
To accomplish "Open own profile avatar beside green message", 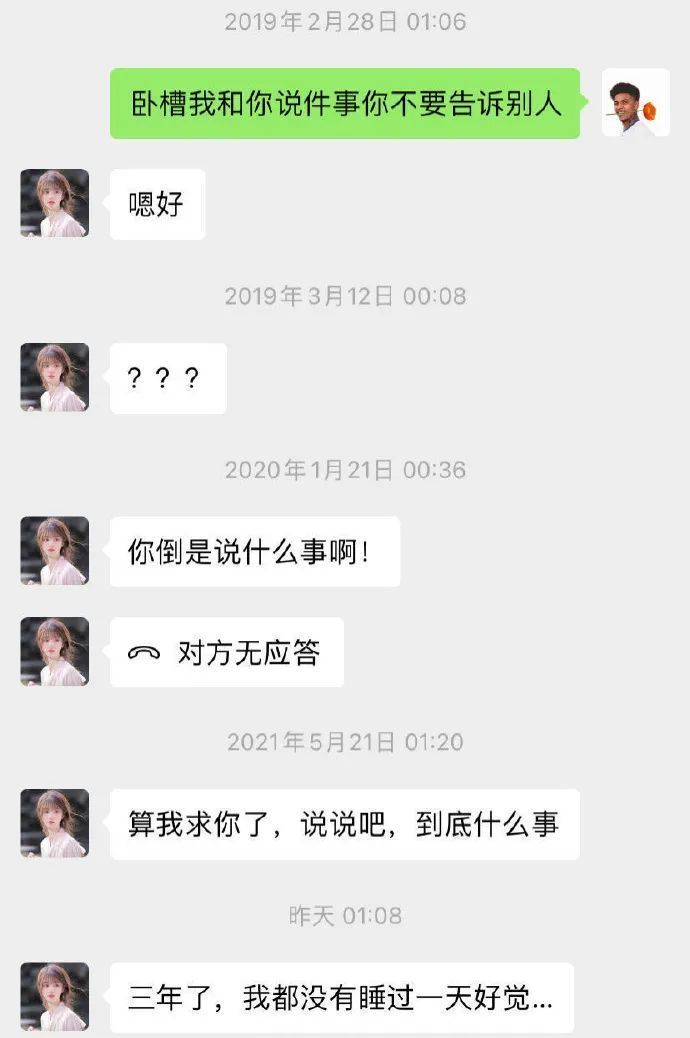I will pyautogui.click(x=636, y=102).
